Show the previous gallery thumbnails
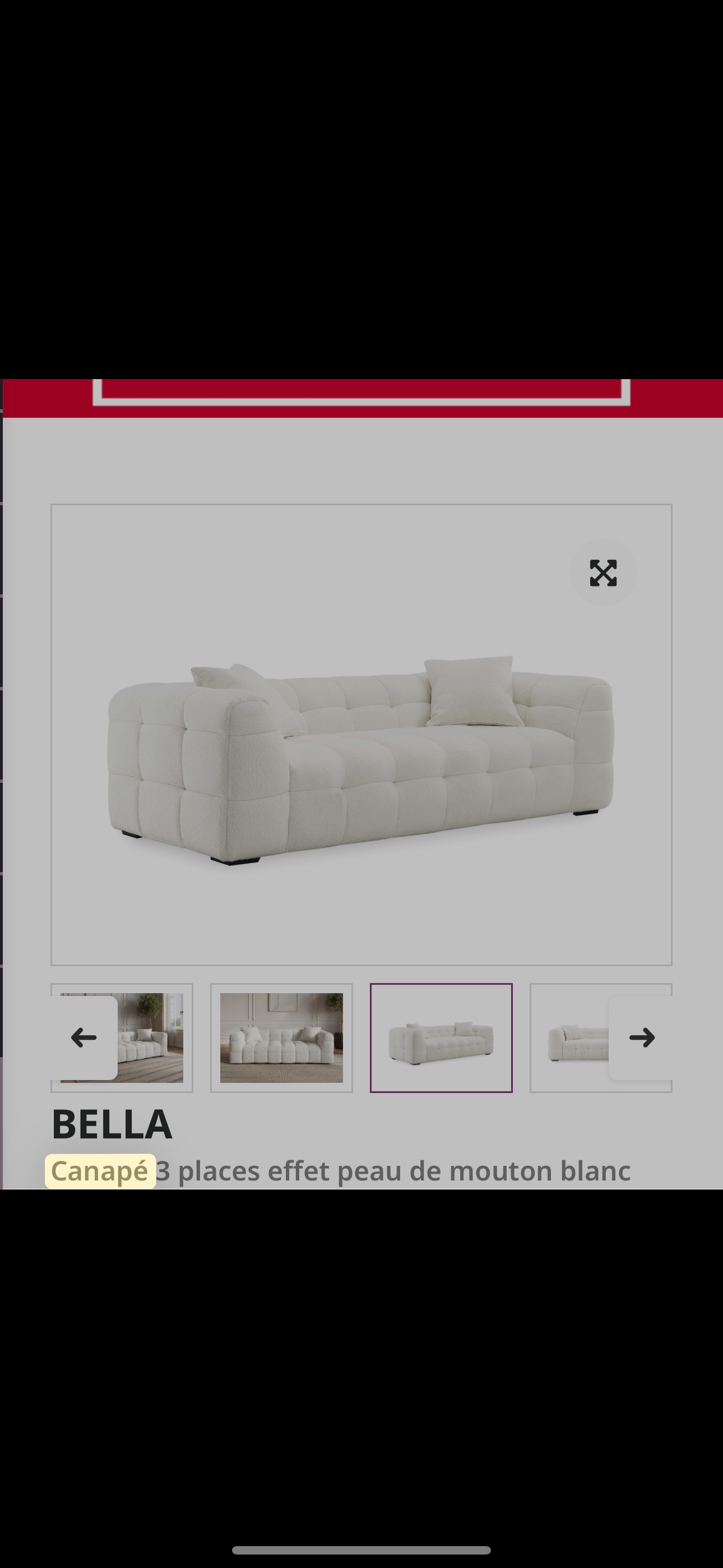The width and height of the screenshot is (723, 1568). click(x=84, y=1037)
